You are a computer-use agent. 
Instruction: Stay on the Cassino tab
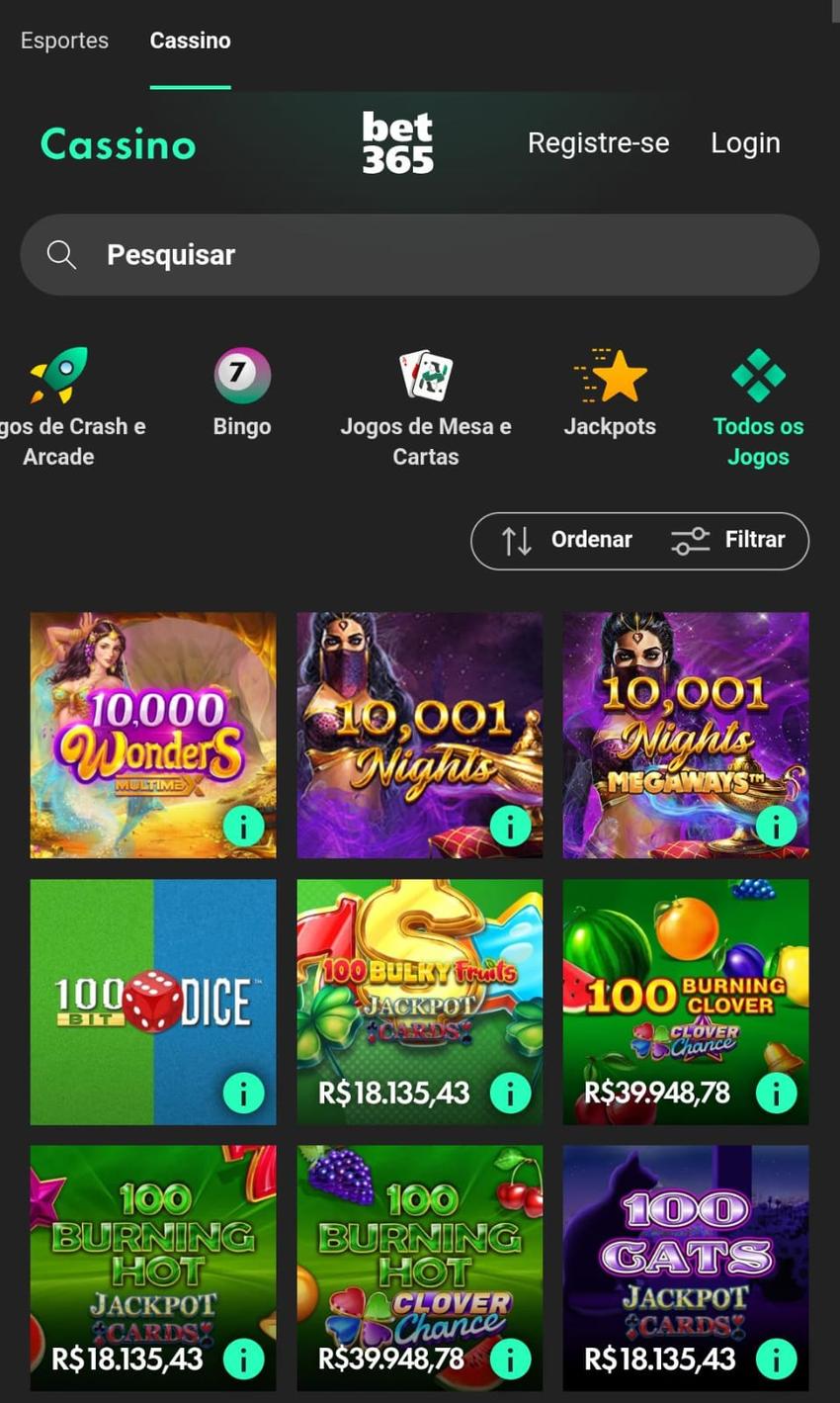pos(190,41)
